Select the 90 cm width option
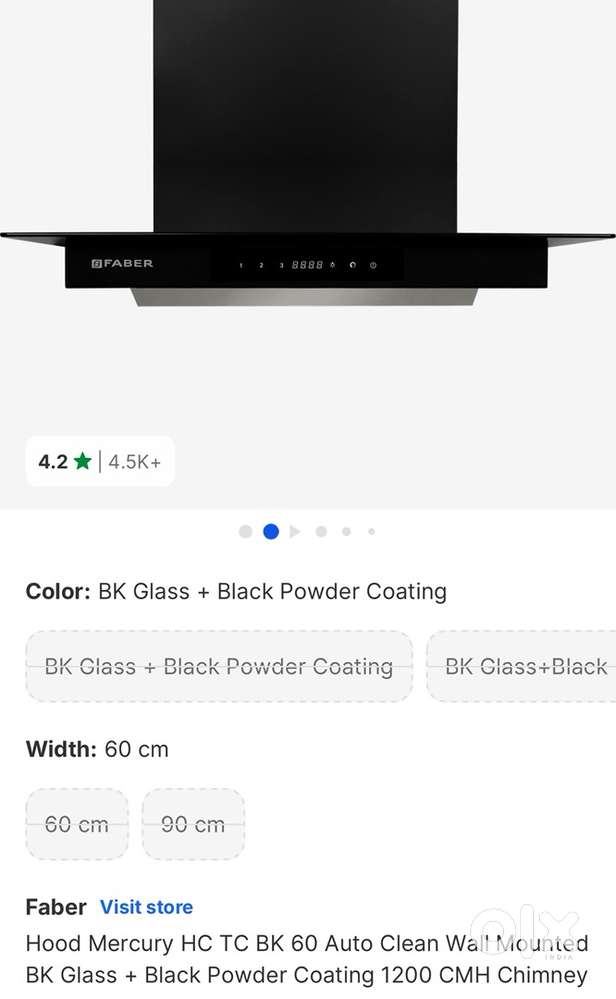The image size is (616, 999). tap(193, 824)
